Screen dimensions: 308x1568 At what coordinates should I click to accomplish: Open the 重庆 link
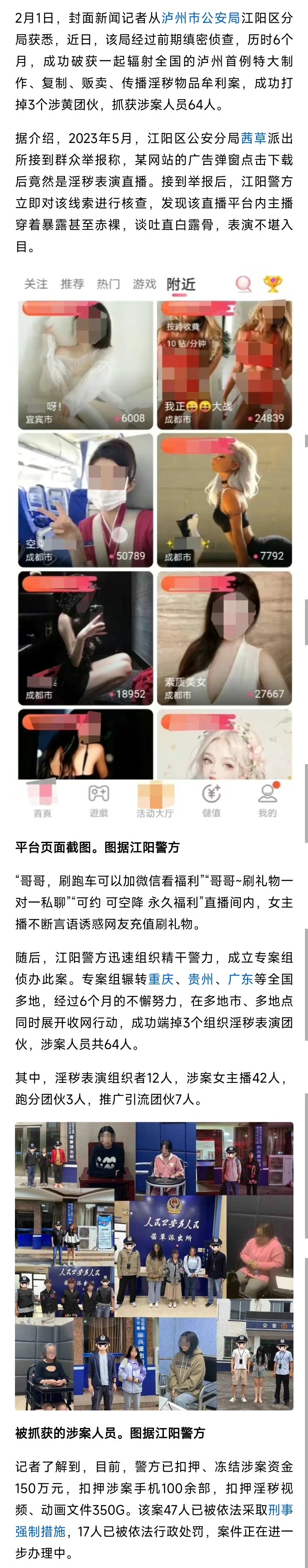[x=161, y=979]
